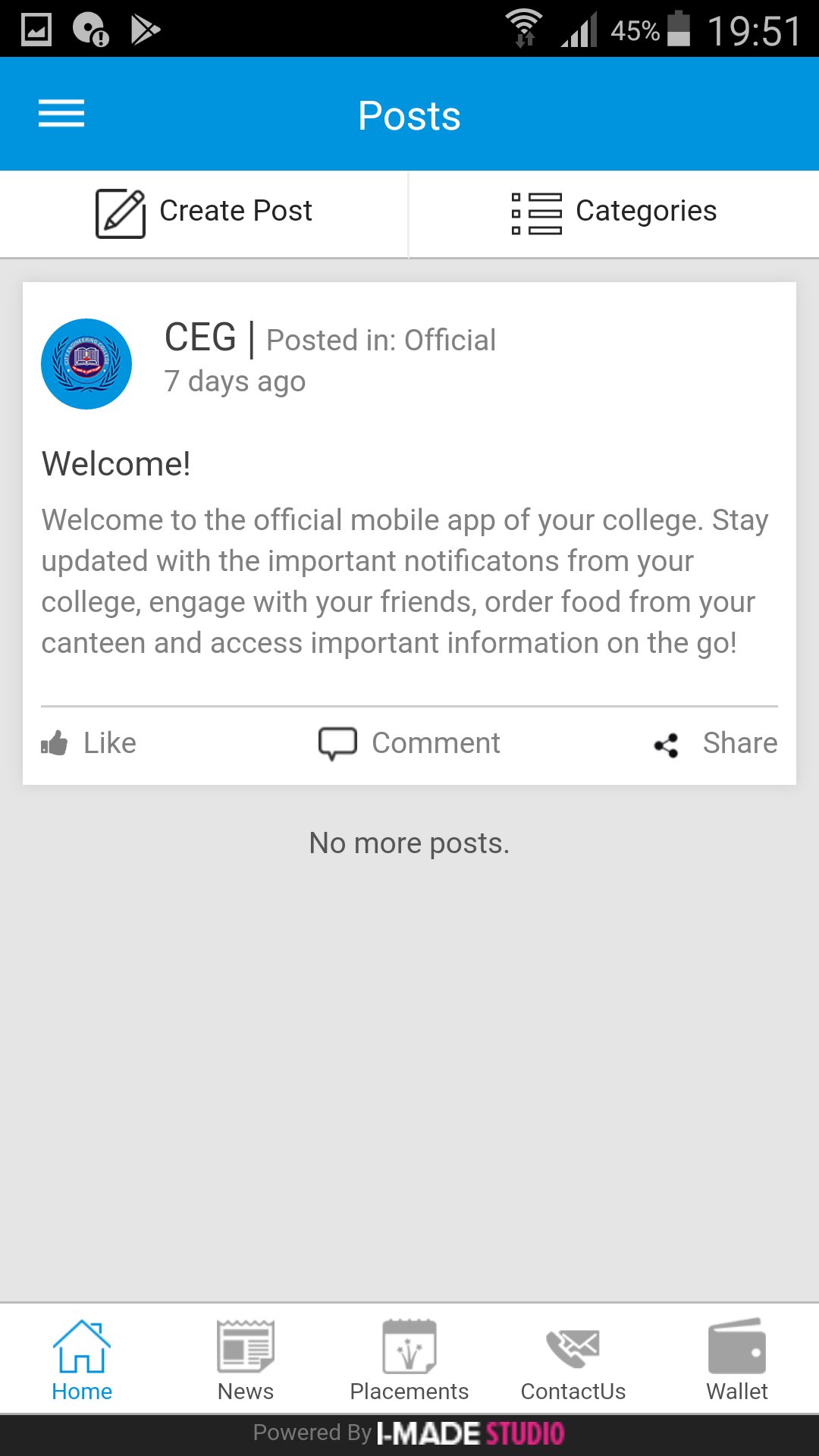Tap Create Post
Screen dimensions: 819x1456
click(x=204, y=213)
